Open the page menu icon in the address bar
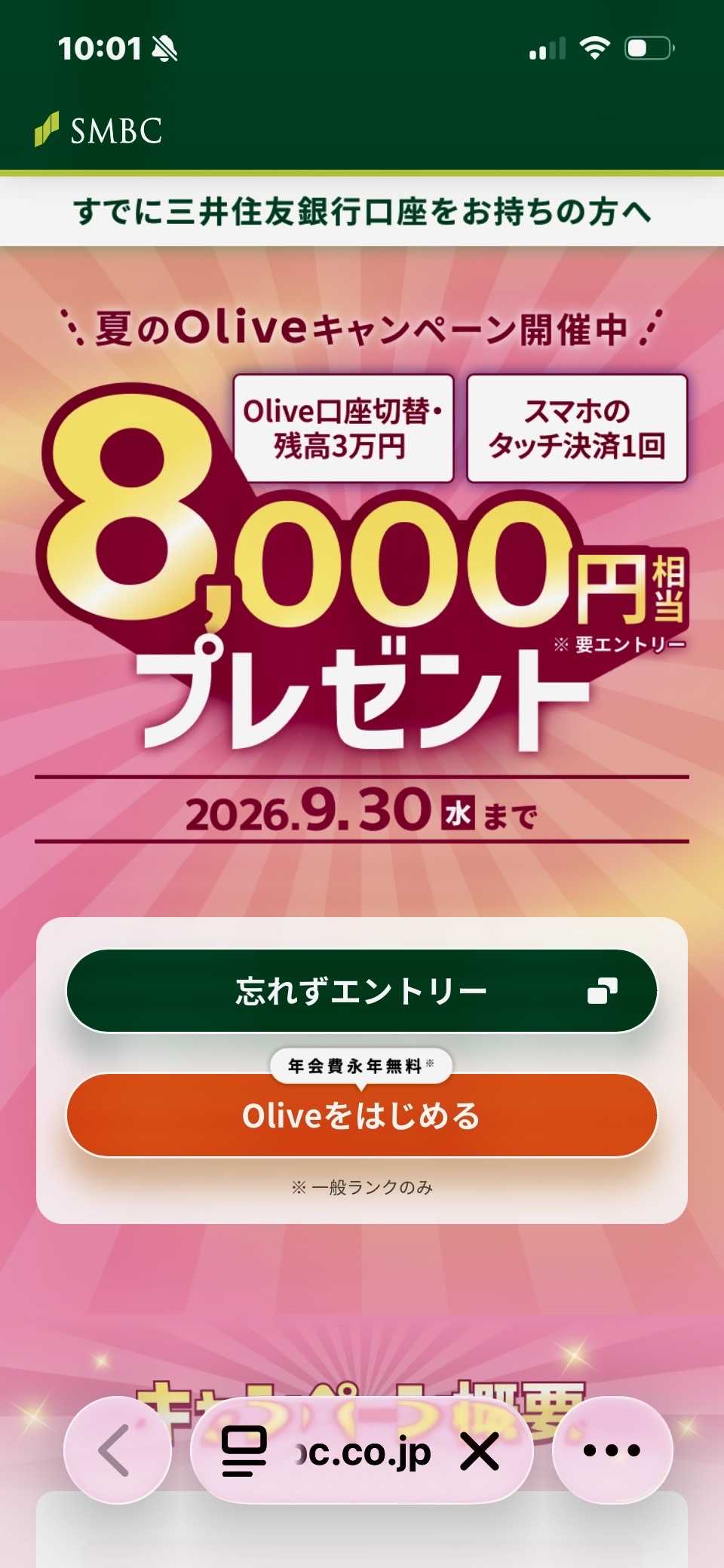Viewport: 724px width, 1568px height. 244,1451
